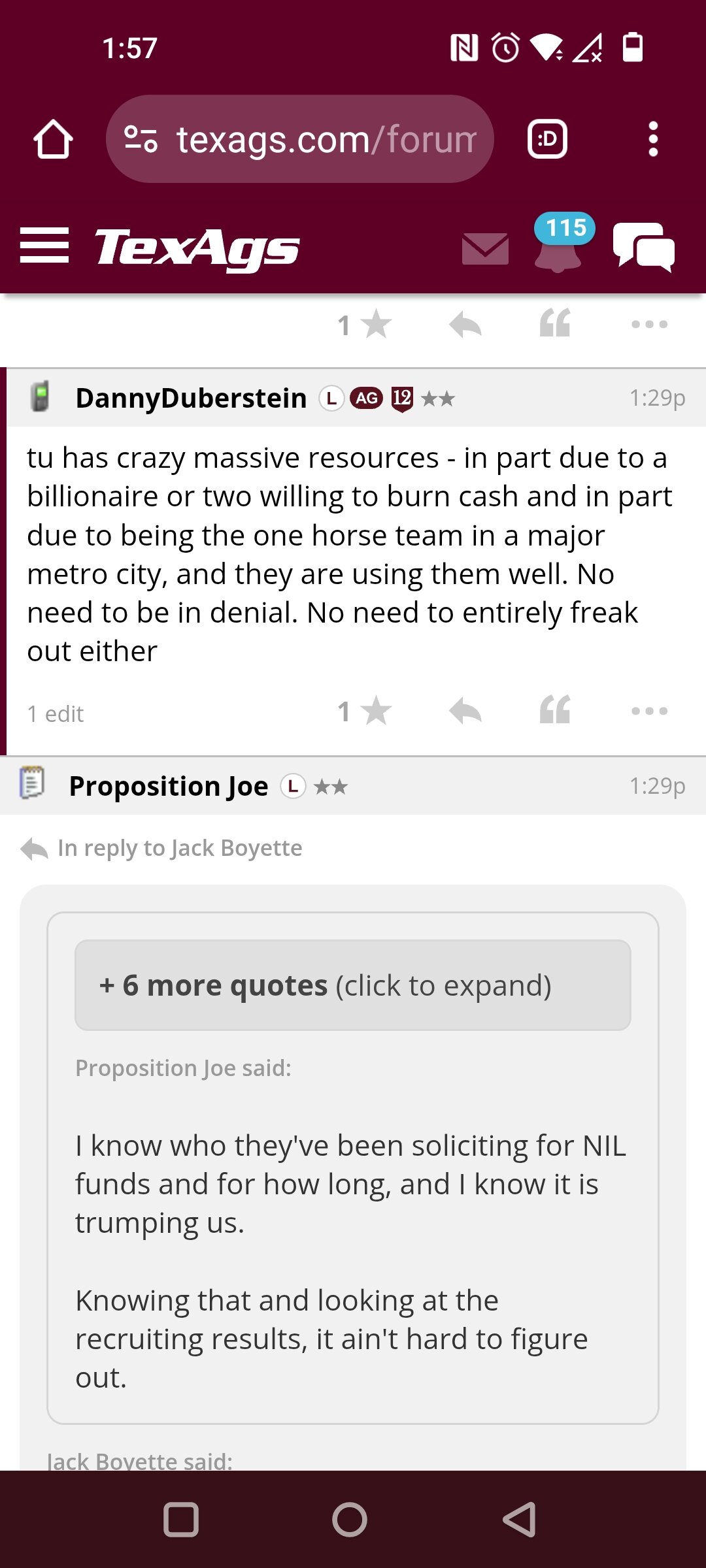Go to the TexAgs logo homepage

pos(197,249)
